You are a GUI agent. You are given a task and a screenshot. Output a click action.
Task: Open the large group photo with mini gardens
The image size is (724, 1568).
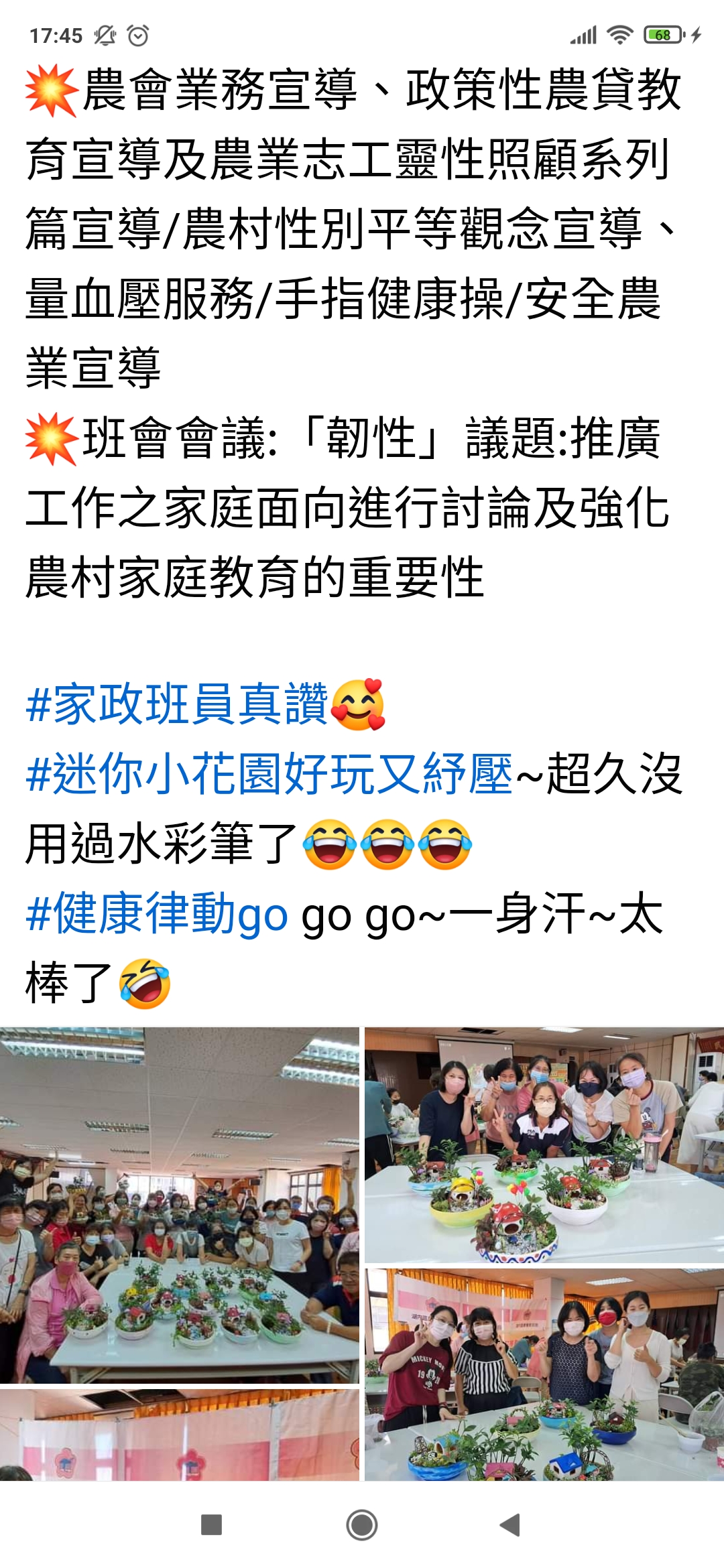pyautogui.click(x=180, y=1205)
